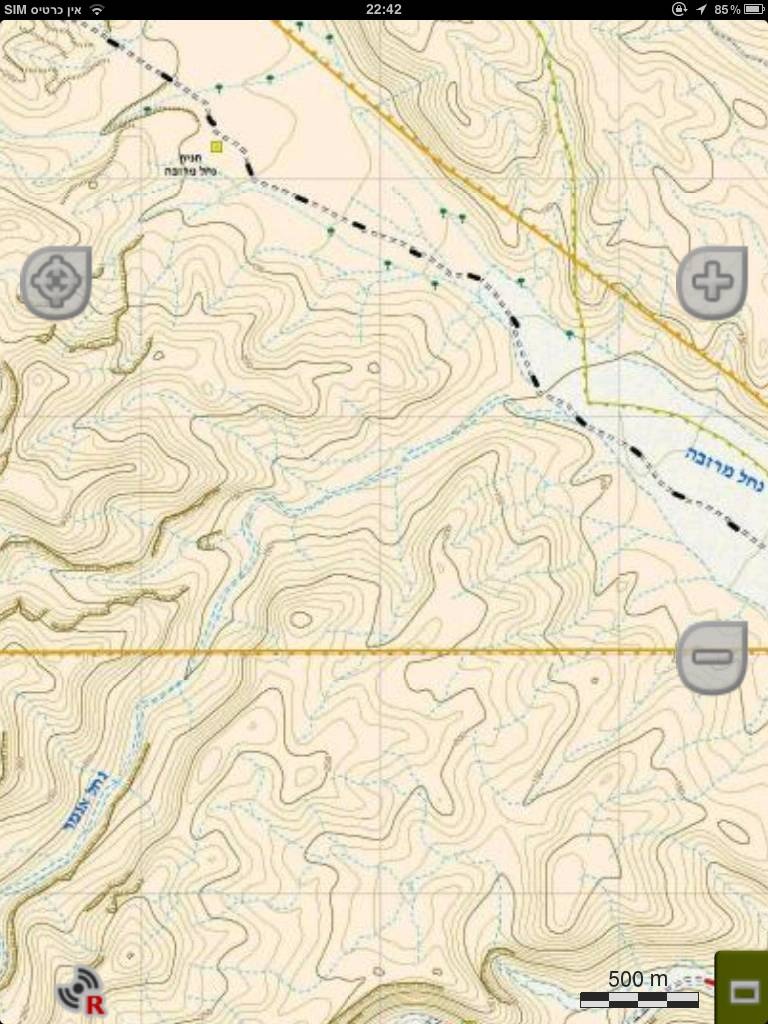
Task: Center the map on my location
Action: (56, 282)
